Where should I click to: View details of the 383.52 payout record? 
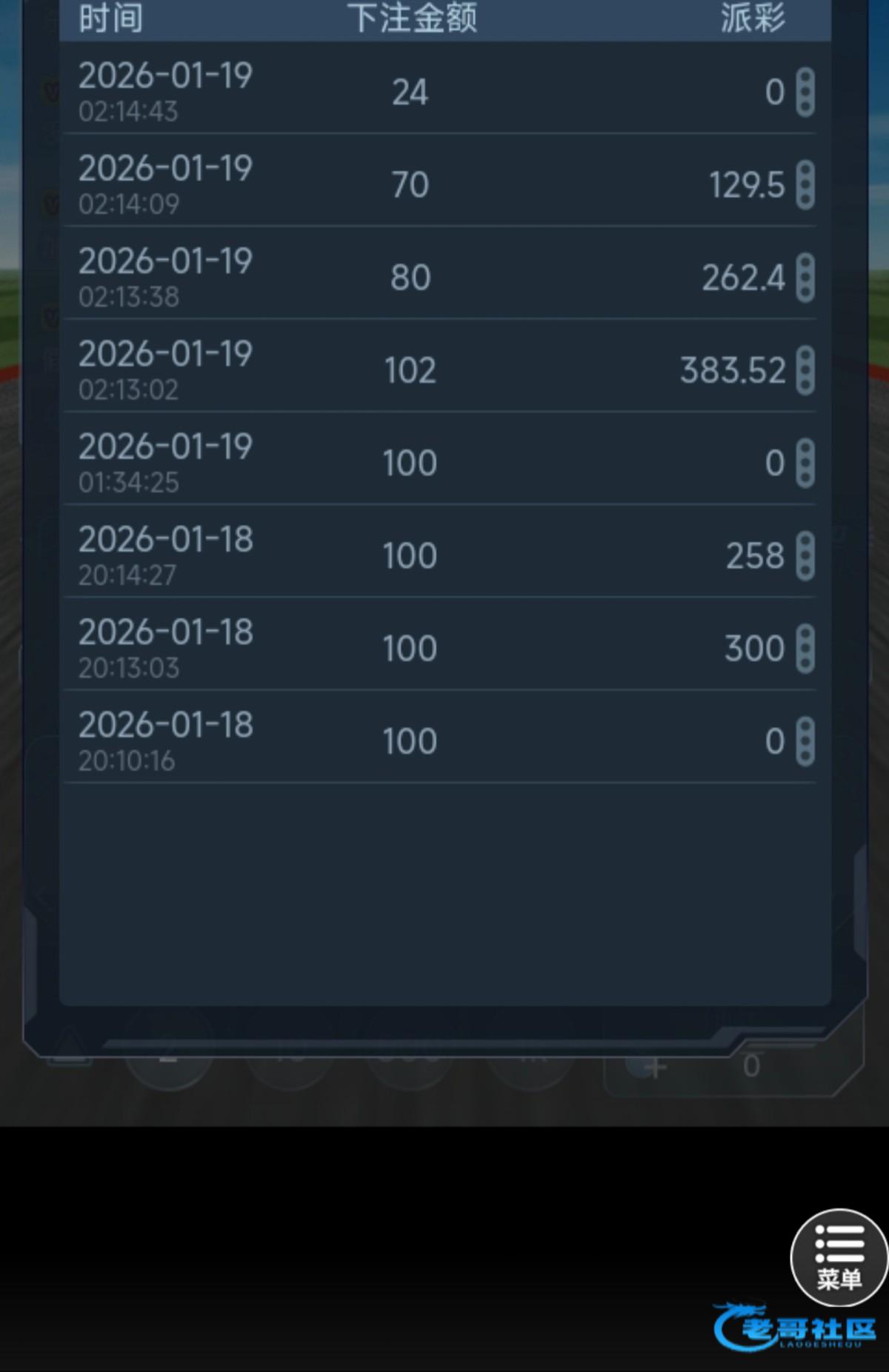point(805,370)
